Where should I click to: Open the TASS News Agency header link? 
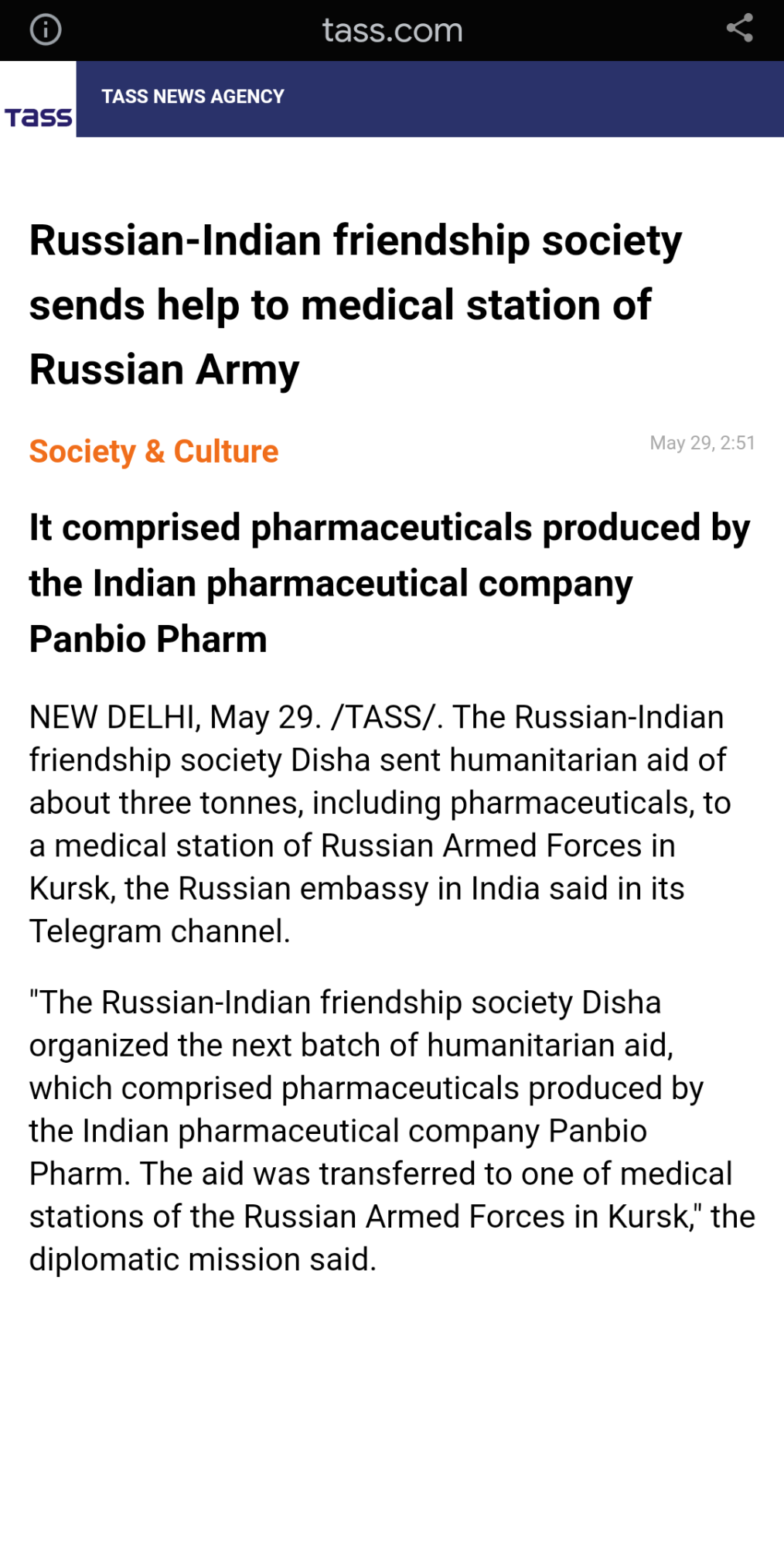pos(193,97)
